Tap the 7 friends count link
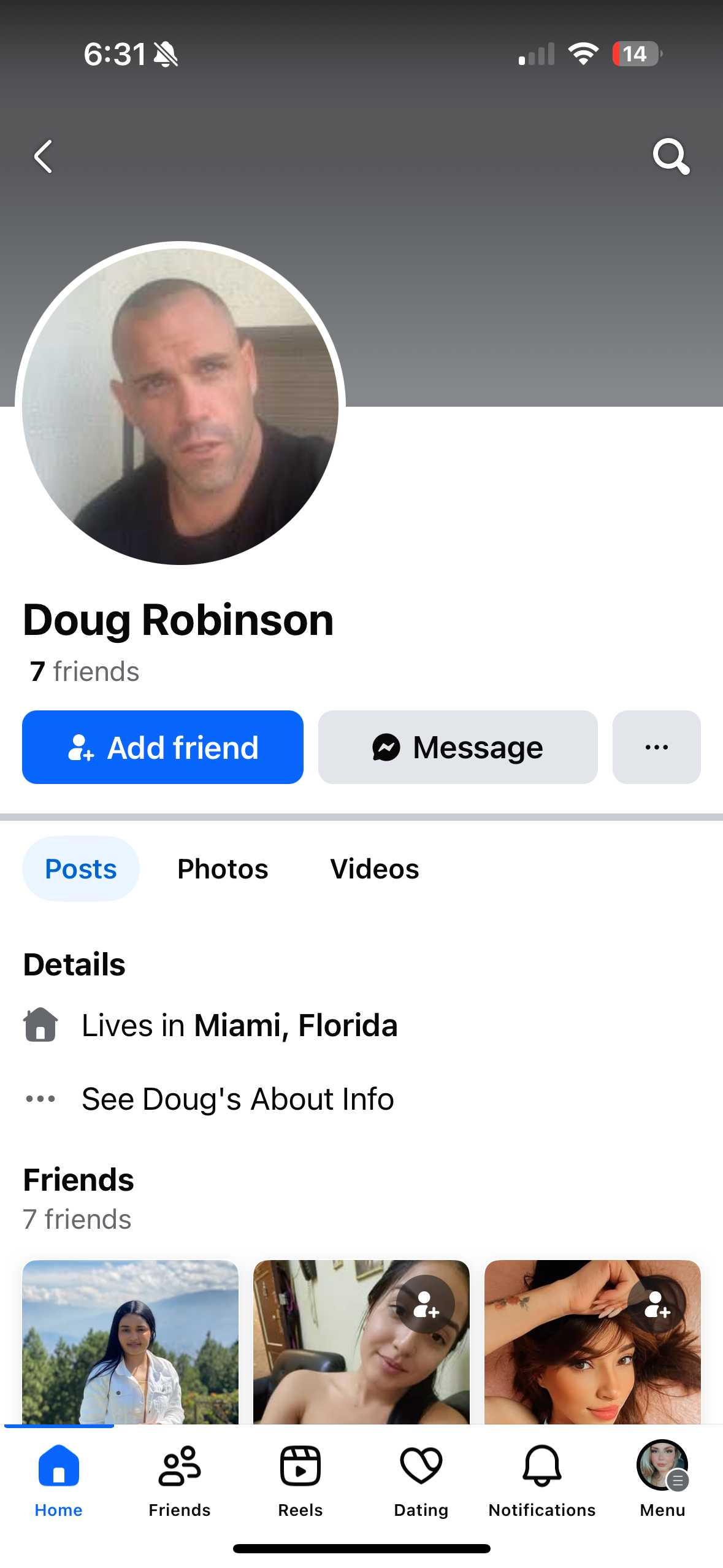723x1568 pixels. [85, 672]
